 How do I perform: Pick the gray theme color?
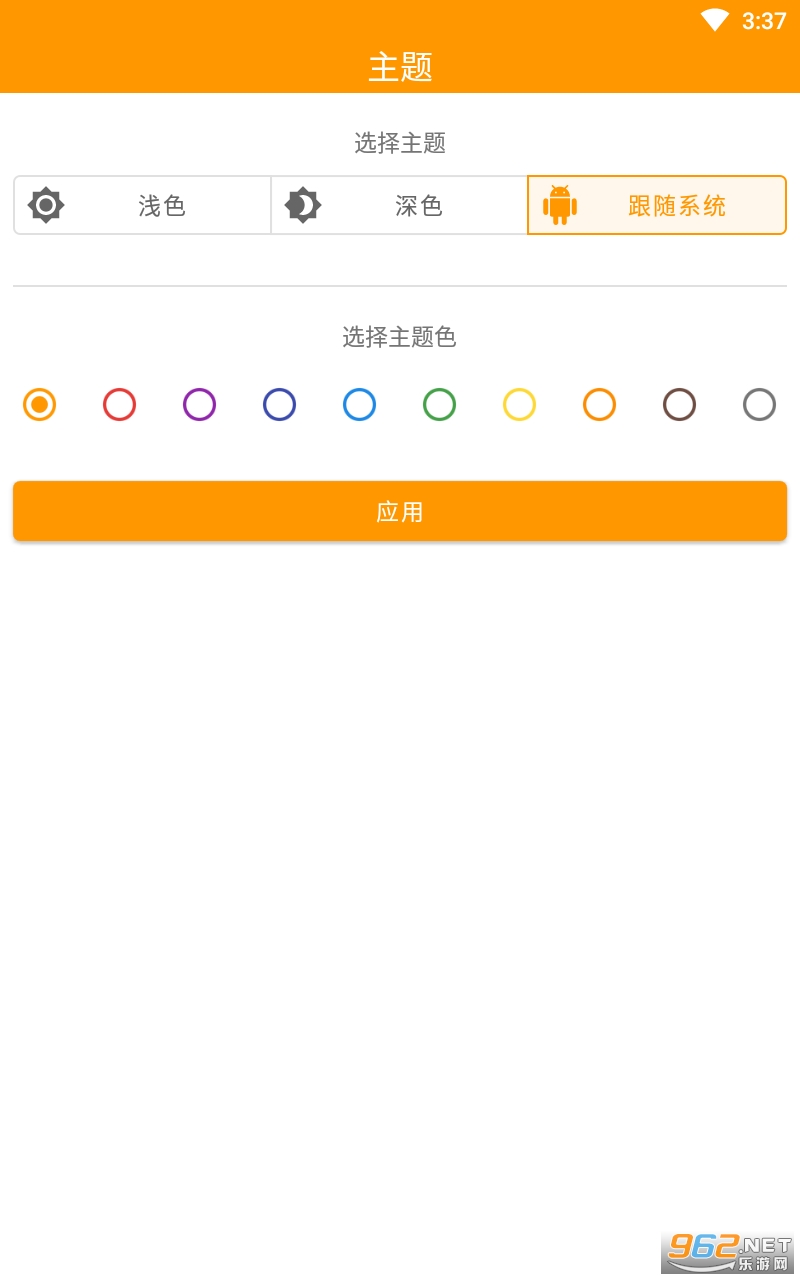[759, 404]
